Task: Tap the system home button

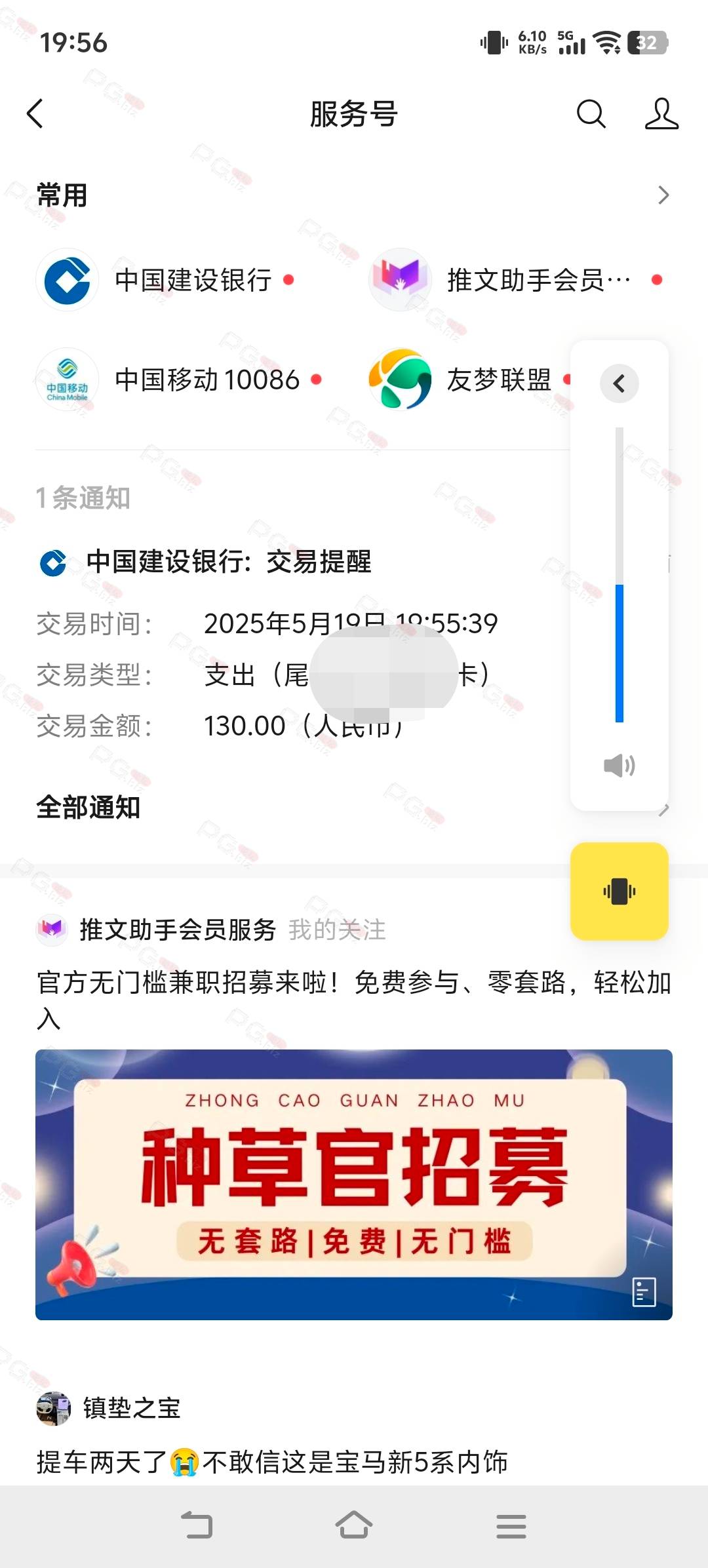Action: tap(354, 1525)
